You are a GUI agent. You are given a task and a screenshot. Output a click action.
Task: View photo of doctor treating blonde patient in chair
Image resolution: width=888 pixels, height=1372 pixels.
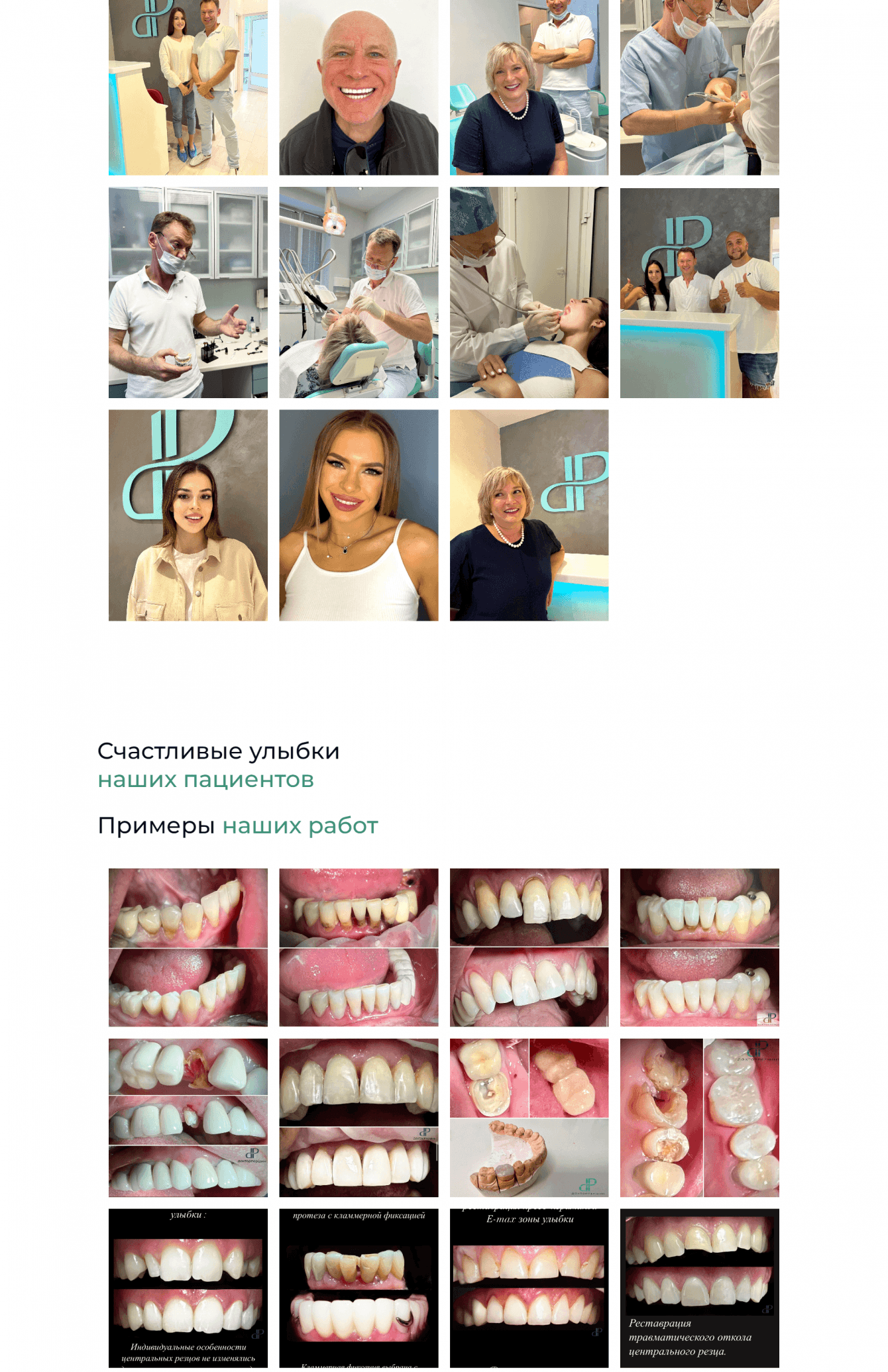359,292
